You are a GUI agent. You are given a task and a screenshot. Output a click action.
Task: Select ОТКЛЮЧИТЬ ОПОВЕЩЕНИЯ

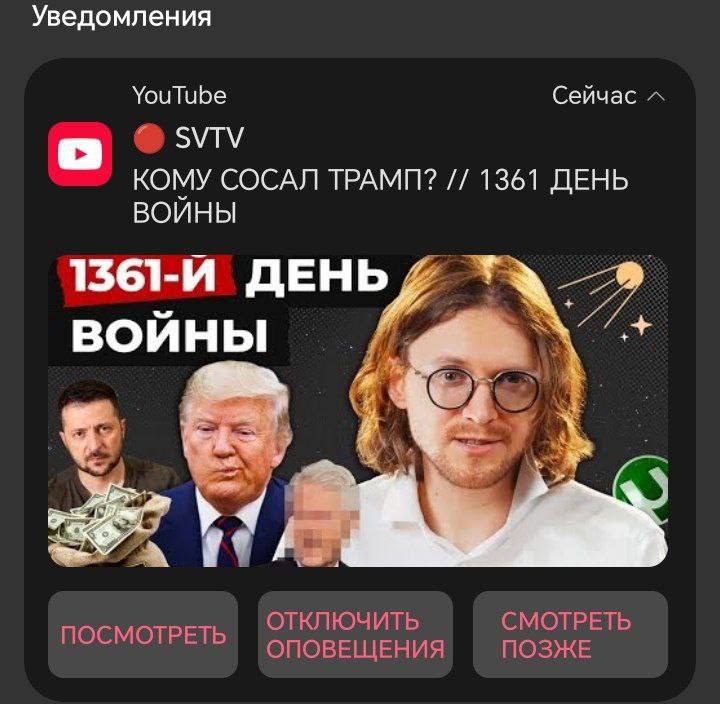[355, 635]
